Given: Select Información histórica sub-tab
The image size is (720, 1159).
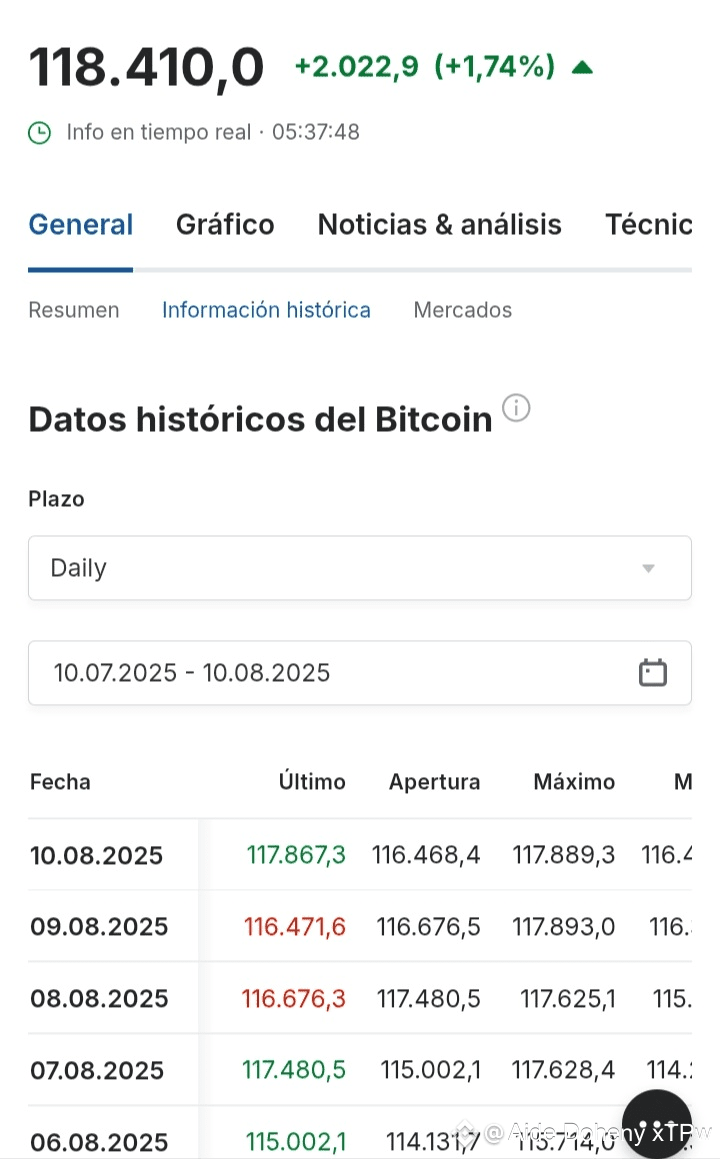Looking at the screenshot, I should tap(266, 310).
